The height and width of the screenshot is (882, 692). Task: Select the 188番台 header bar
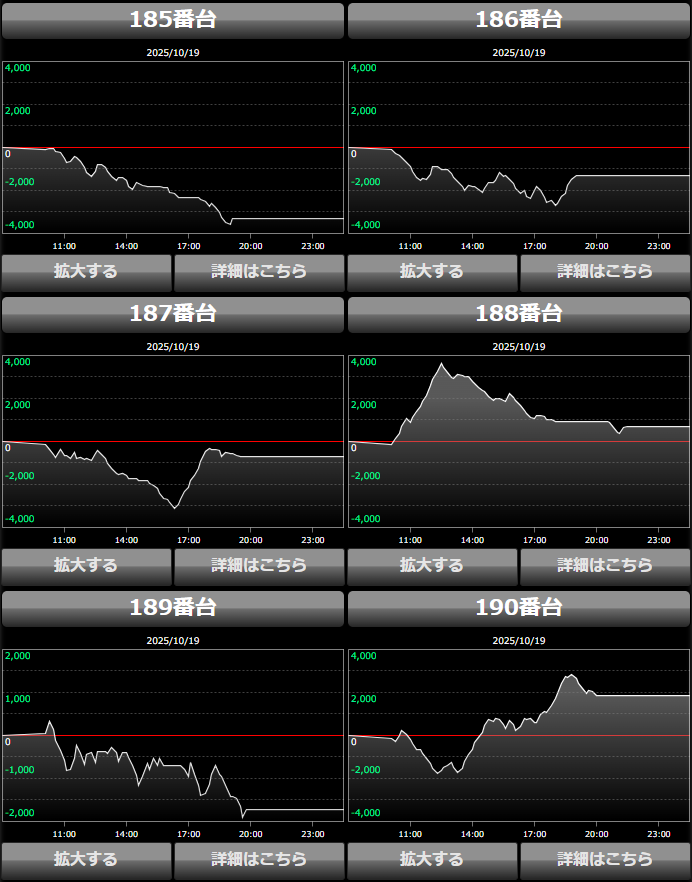[x=519, y=314]
